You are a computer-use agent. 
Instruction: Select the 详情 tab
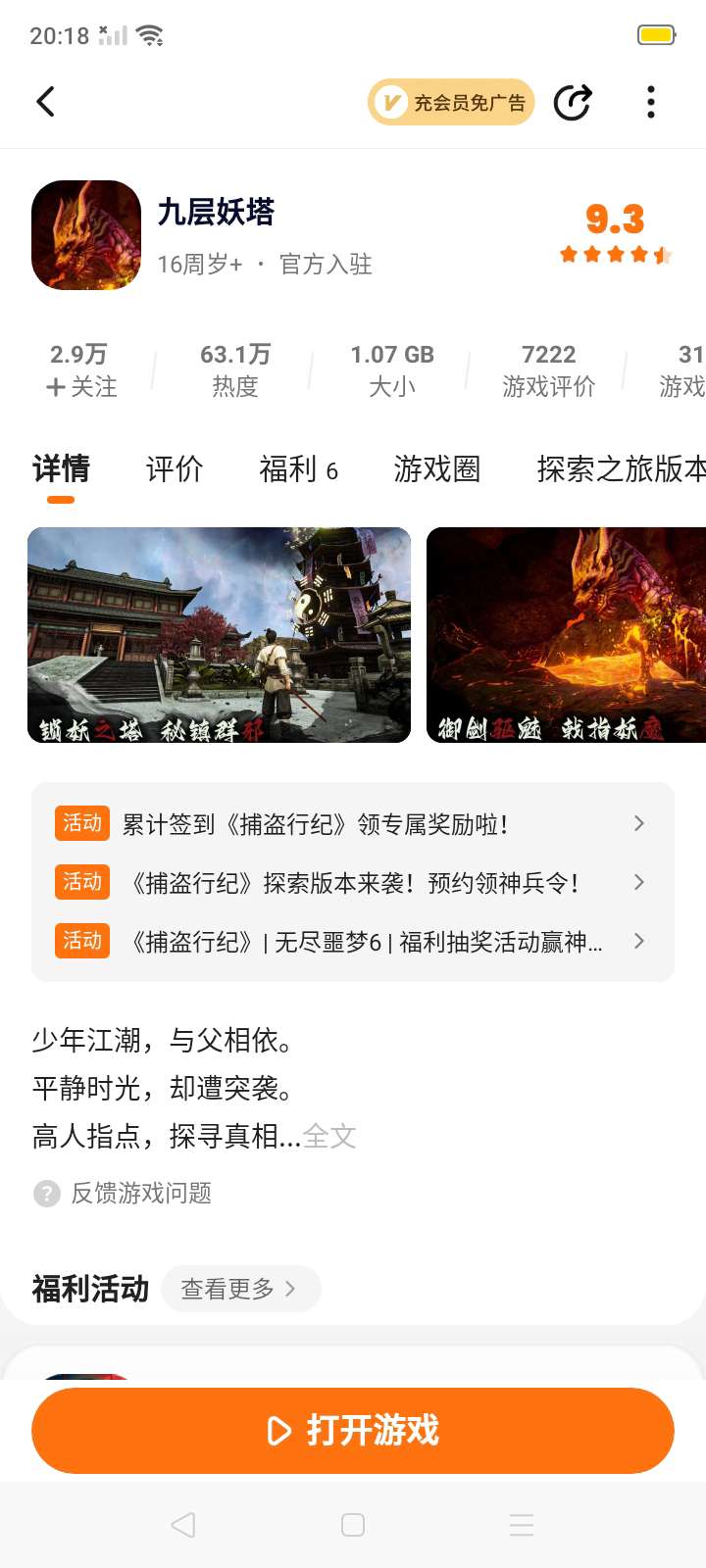61,469
